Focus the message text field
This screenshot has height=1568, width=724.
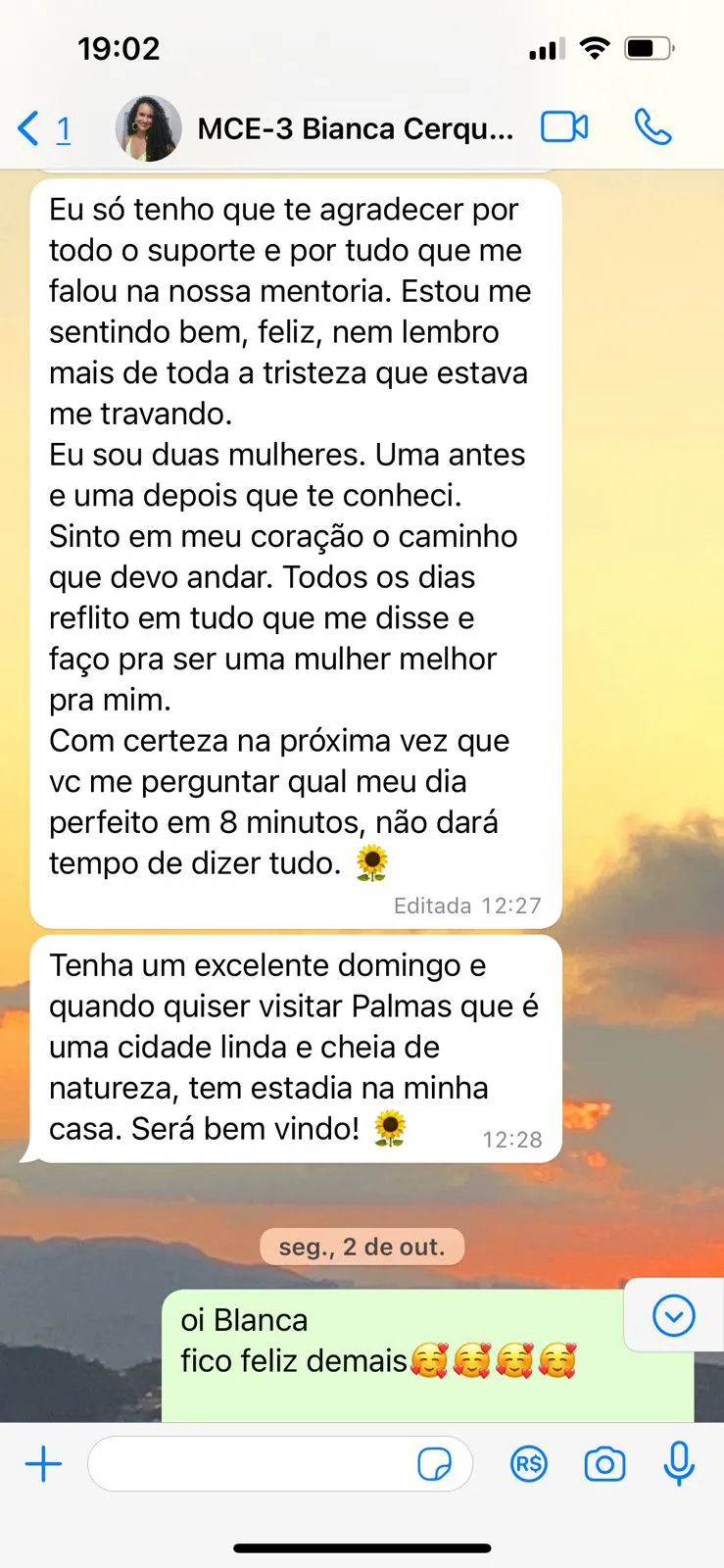(x=250, y=1464)
